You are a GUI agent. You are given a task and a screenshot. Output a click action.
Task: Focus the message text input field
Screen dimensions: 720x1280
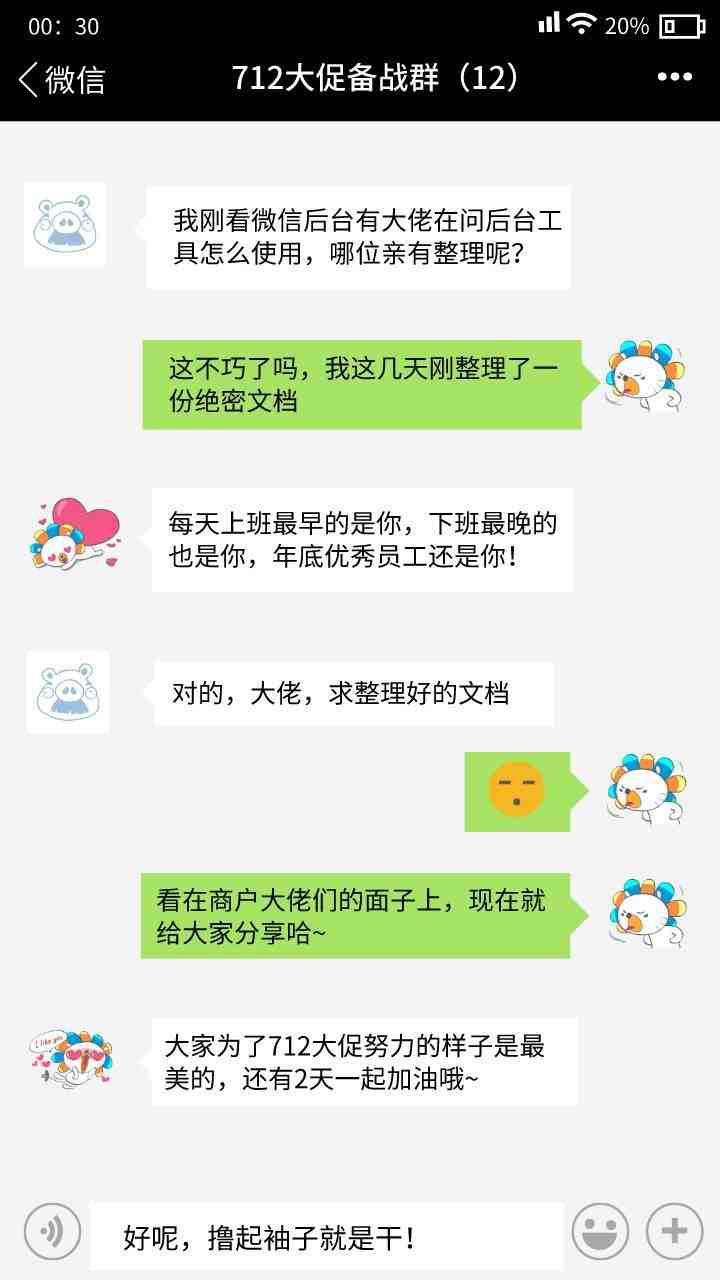(326, 1237)
